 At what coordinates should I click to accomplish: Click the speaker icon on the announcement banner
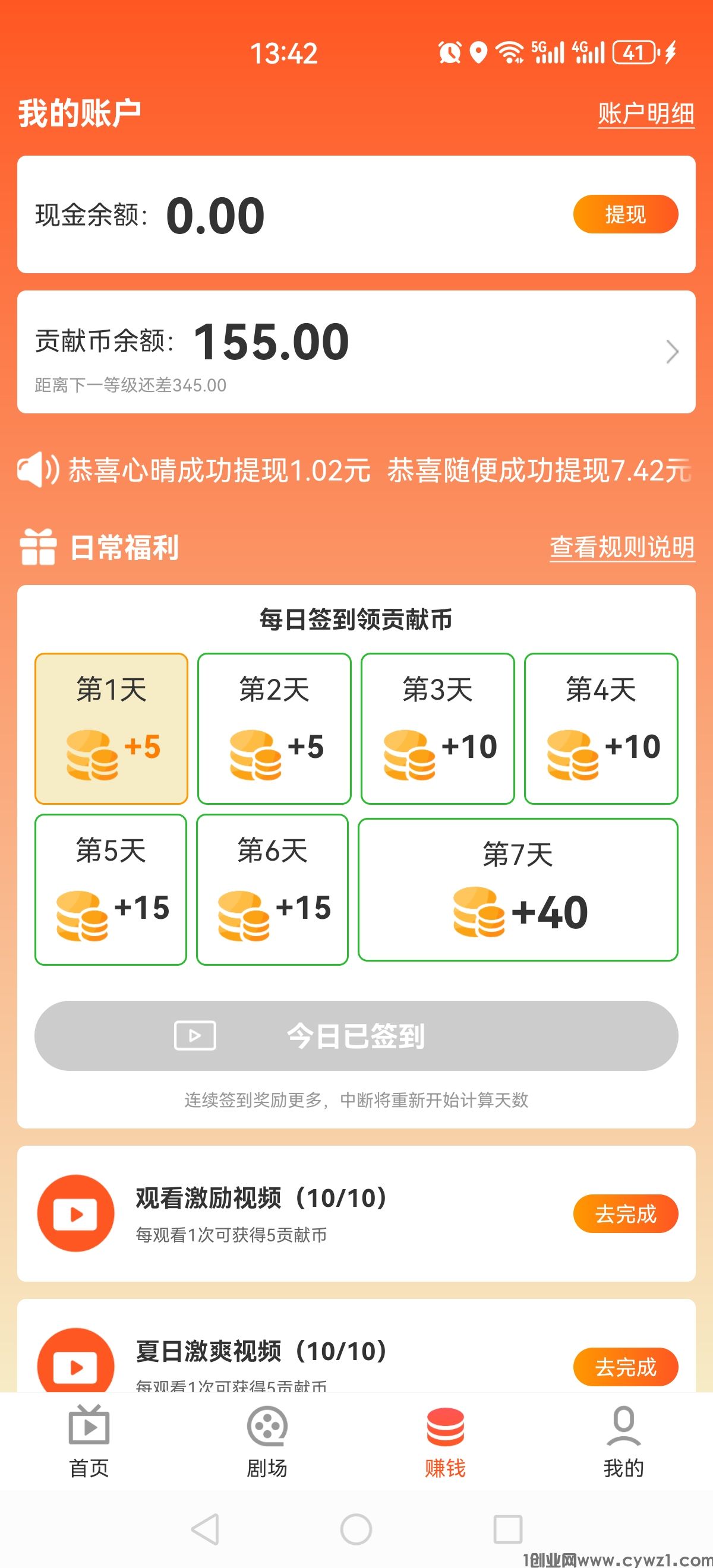[x=38, y=470]
